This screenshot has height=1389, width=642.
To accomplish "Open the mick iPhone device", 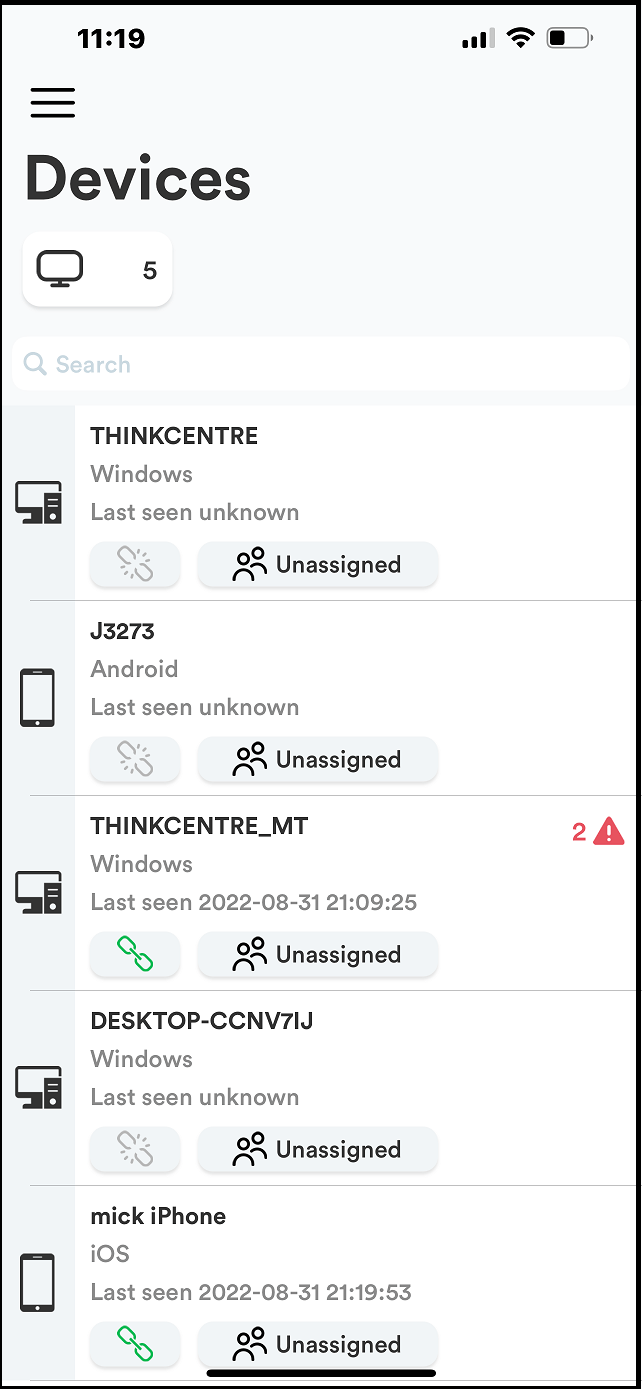I will [321, 1283].
